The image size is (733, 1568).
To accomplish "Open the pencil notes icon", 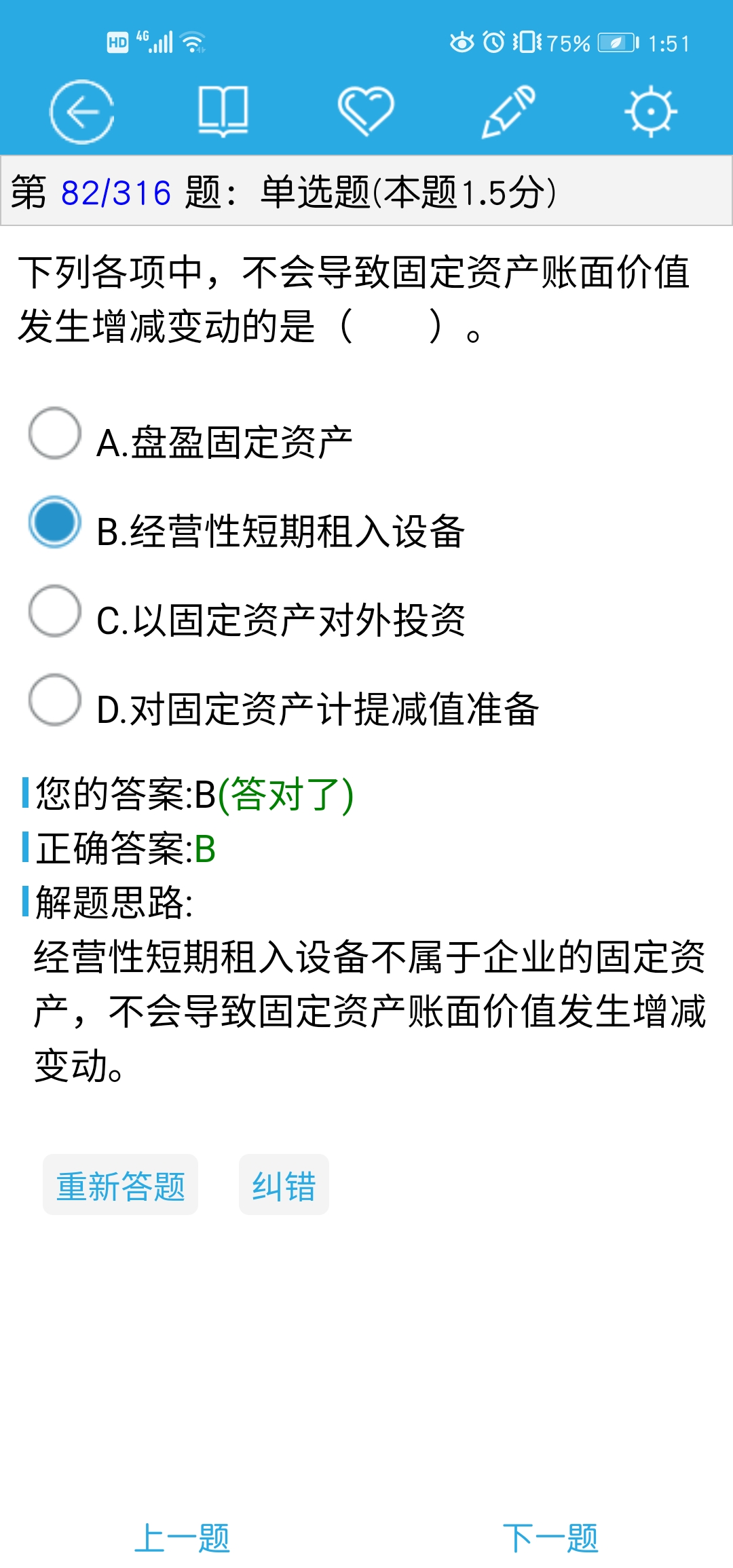I will [508, 111].
